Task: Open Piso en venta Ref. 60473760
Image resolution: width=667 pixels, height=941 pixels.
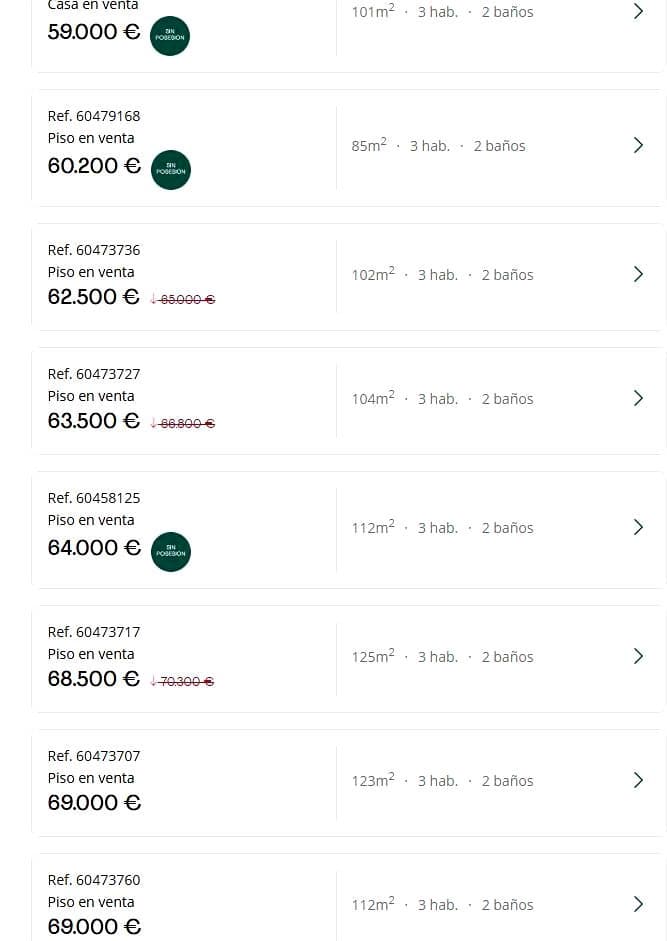Action: 638,905
